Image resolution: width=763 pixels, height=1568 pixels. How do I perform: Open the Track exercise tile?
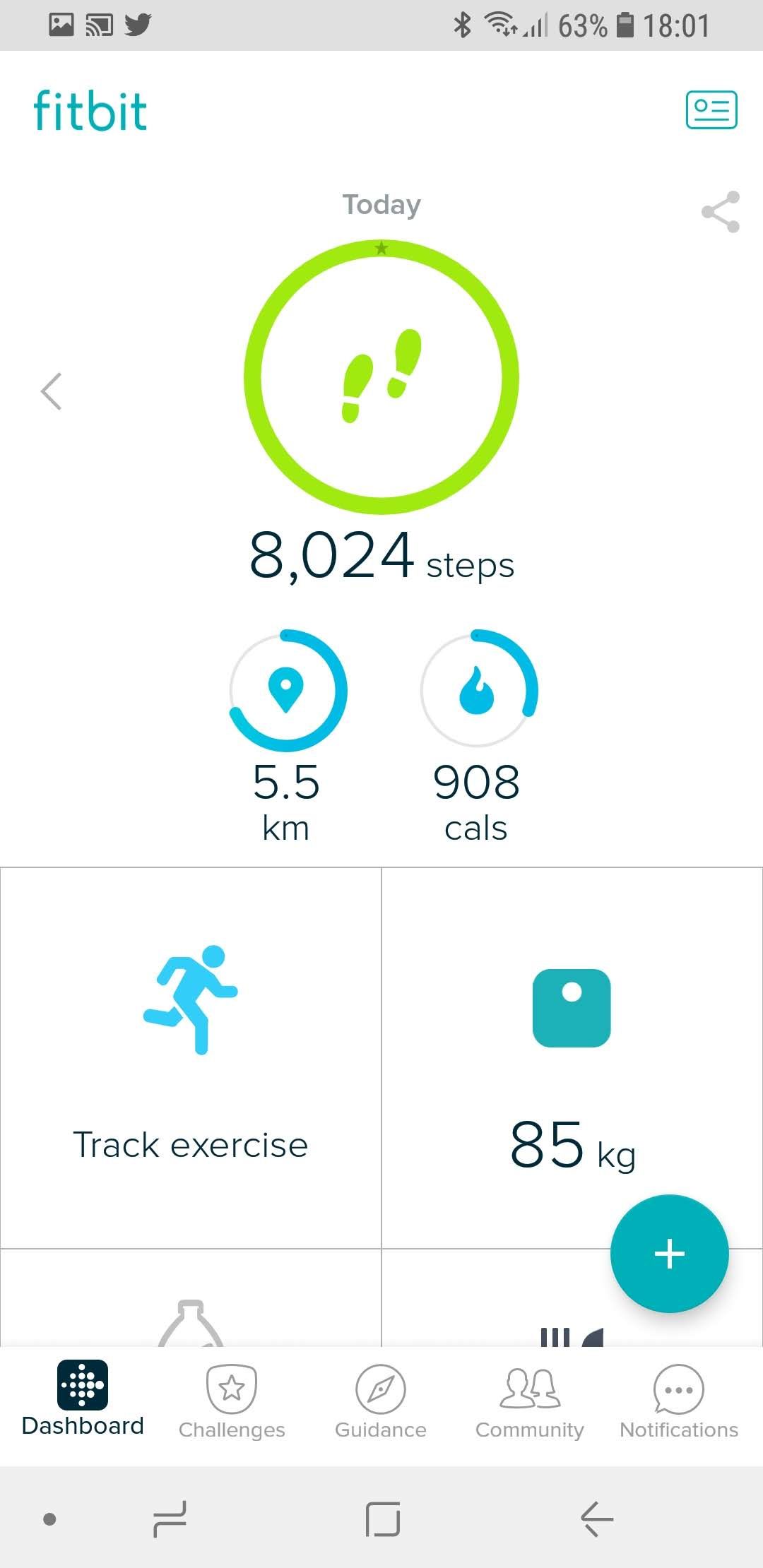191,1057
